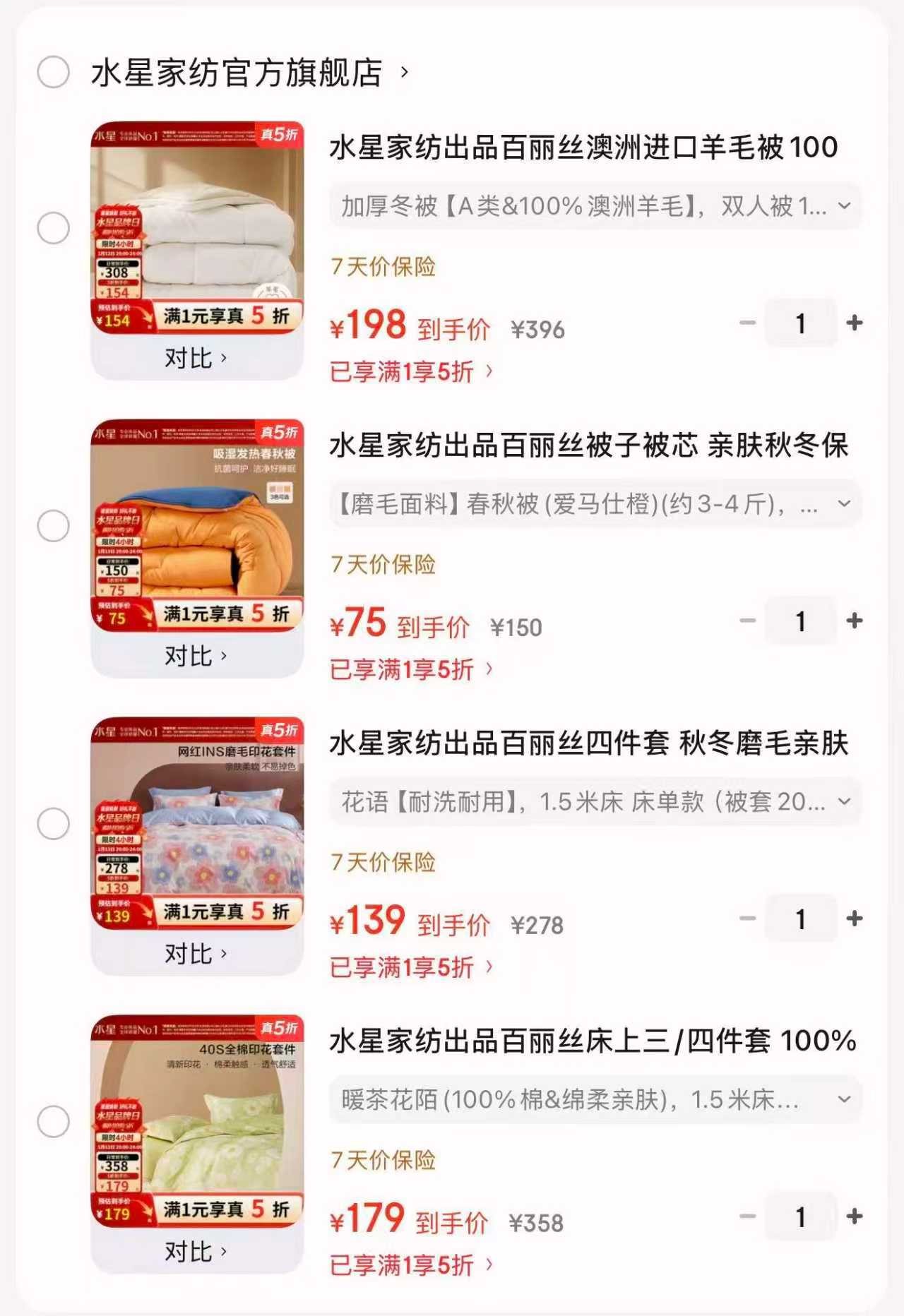
Task: View 已享满1享5折 details for the ¥139 item
Action: click(x=411, y=967)
